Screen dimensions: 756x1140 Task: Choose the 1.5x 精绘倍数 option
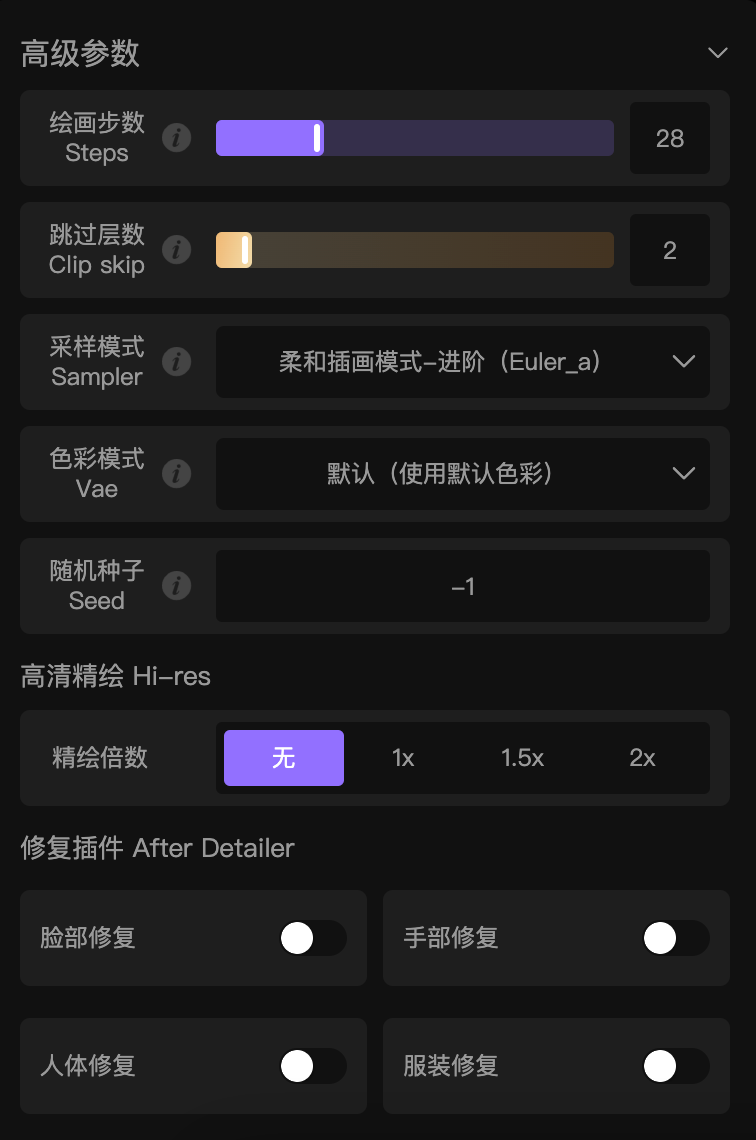[522, 758]
